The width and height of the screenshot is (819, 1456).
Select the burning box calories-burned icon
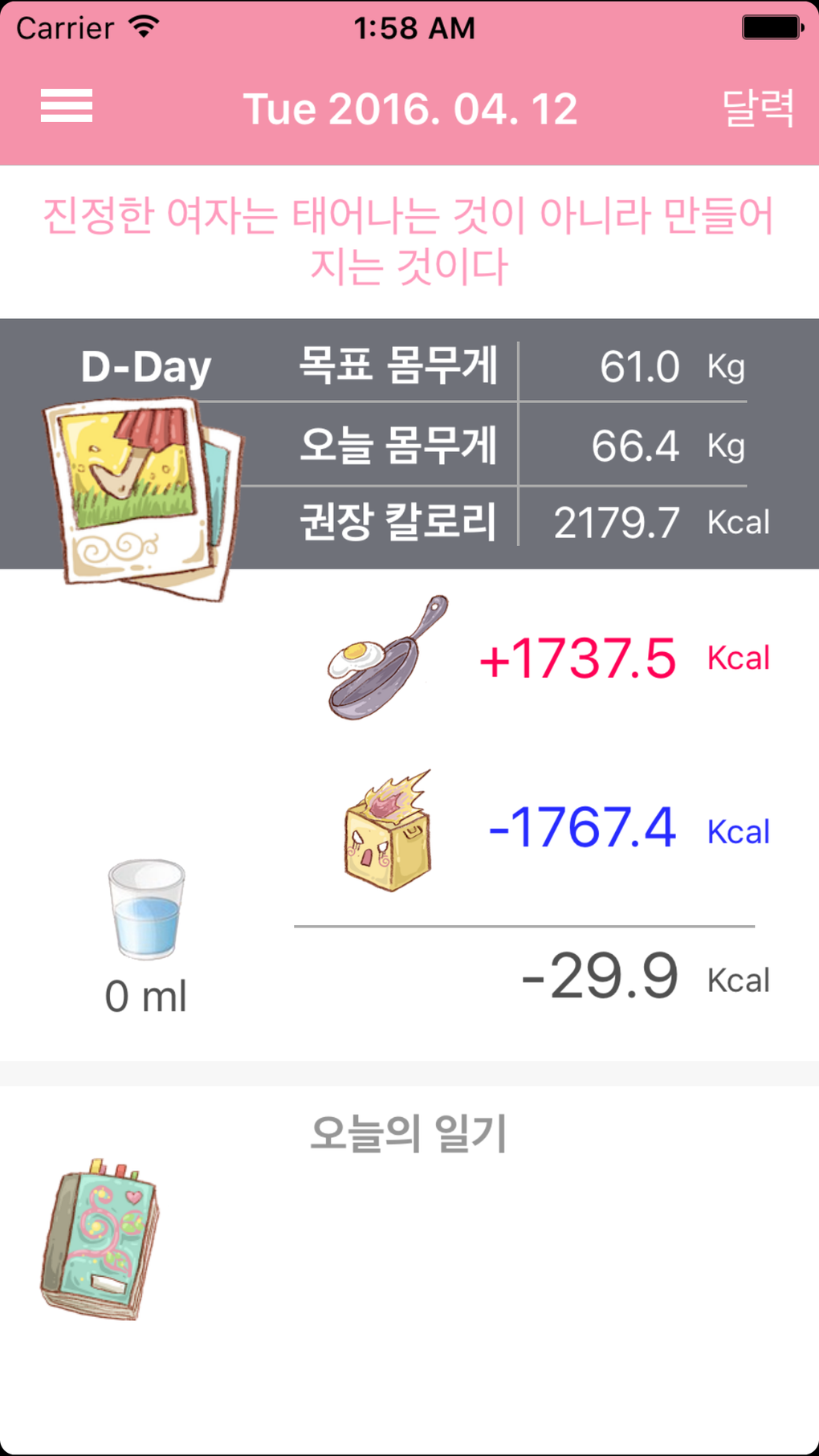[388, 827]
